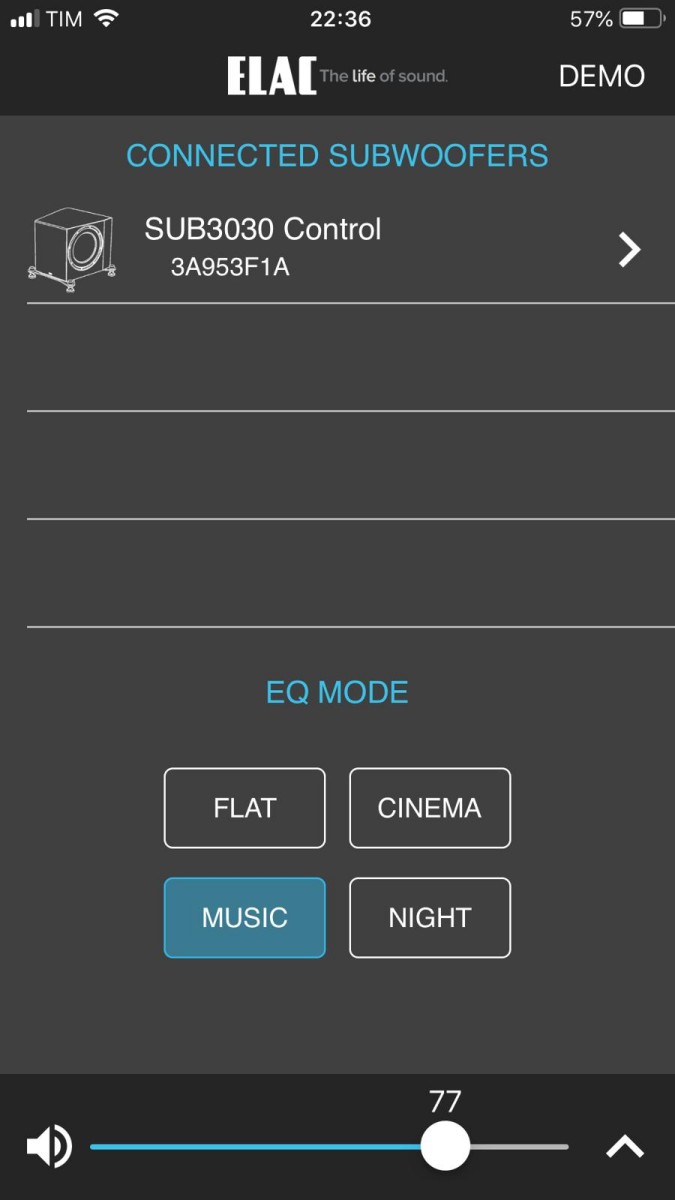
Task: Choose the MUSIC EQ mode
Action: tap(245, 918)
